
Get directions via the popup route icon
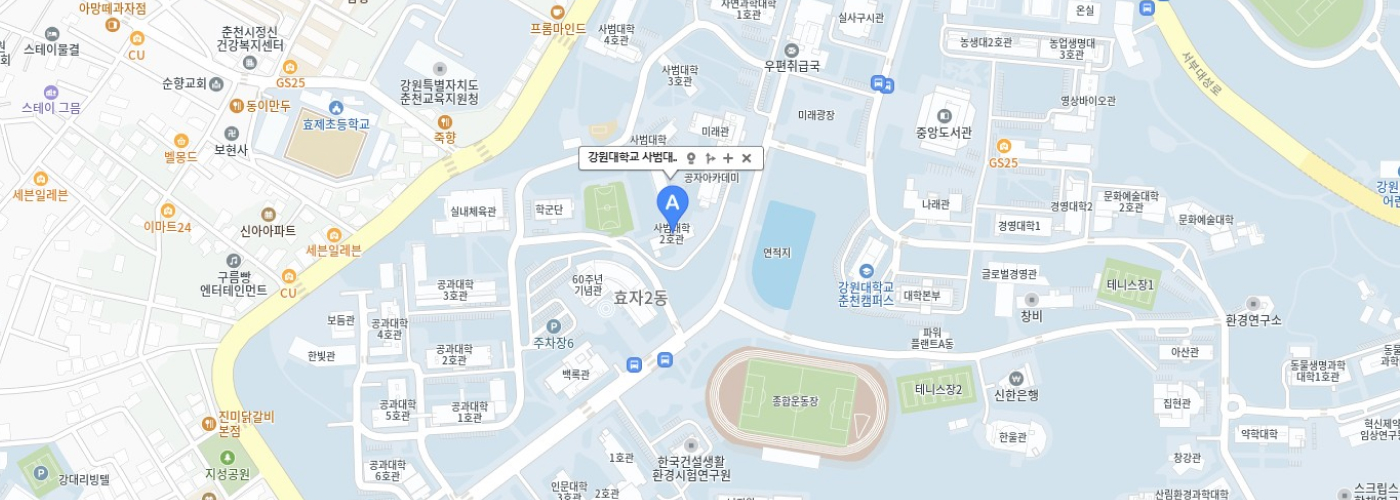(710, 158)
